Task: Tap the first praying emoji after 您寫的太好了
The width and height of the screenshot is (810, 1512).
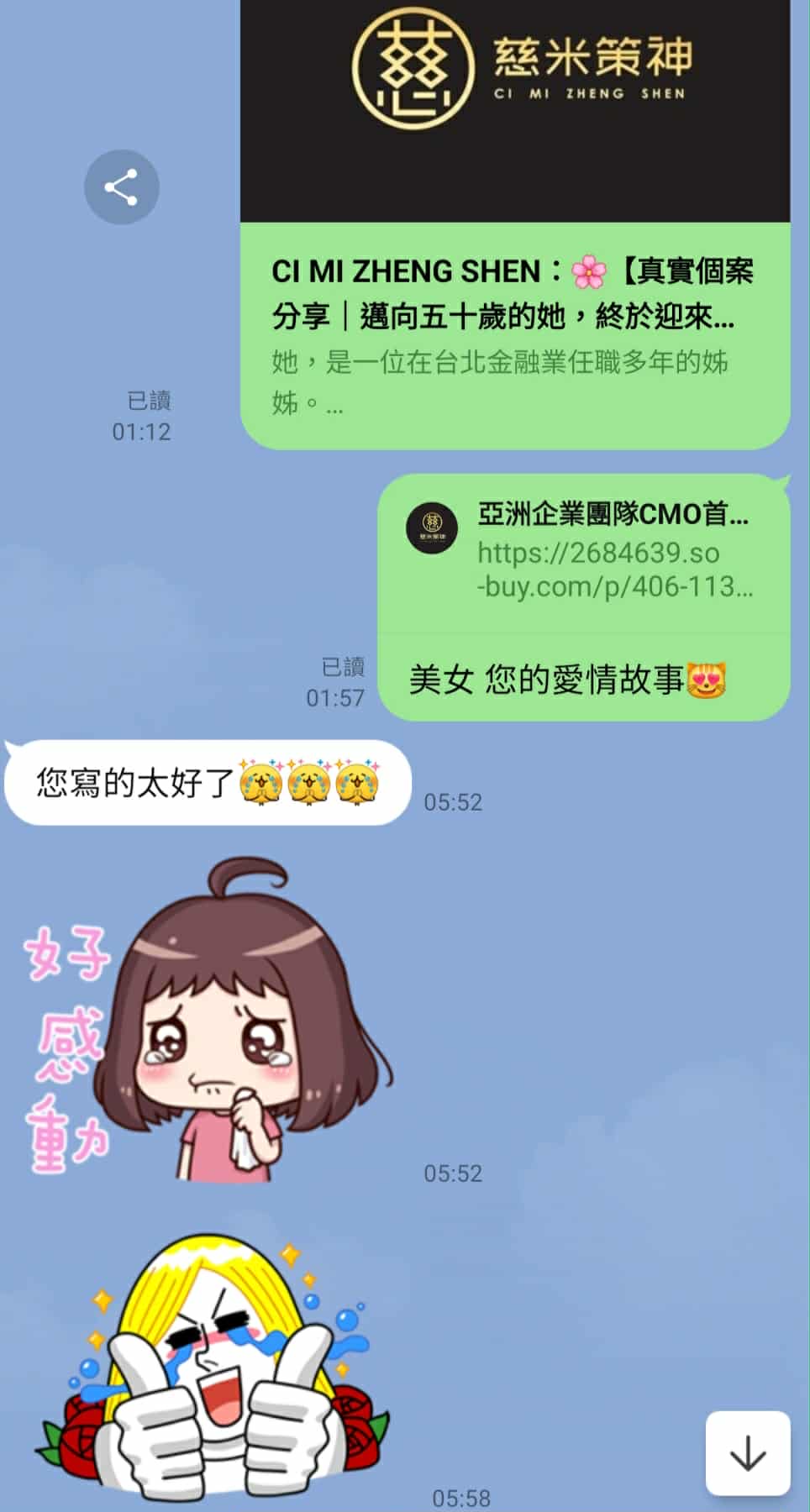Action: pyautogui.click(x=260, y=783)
